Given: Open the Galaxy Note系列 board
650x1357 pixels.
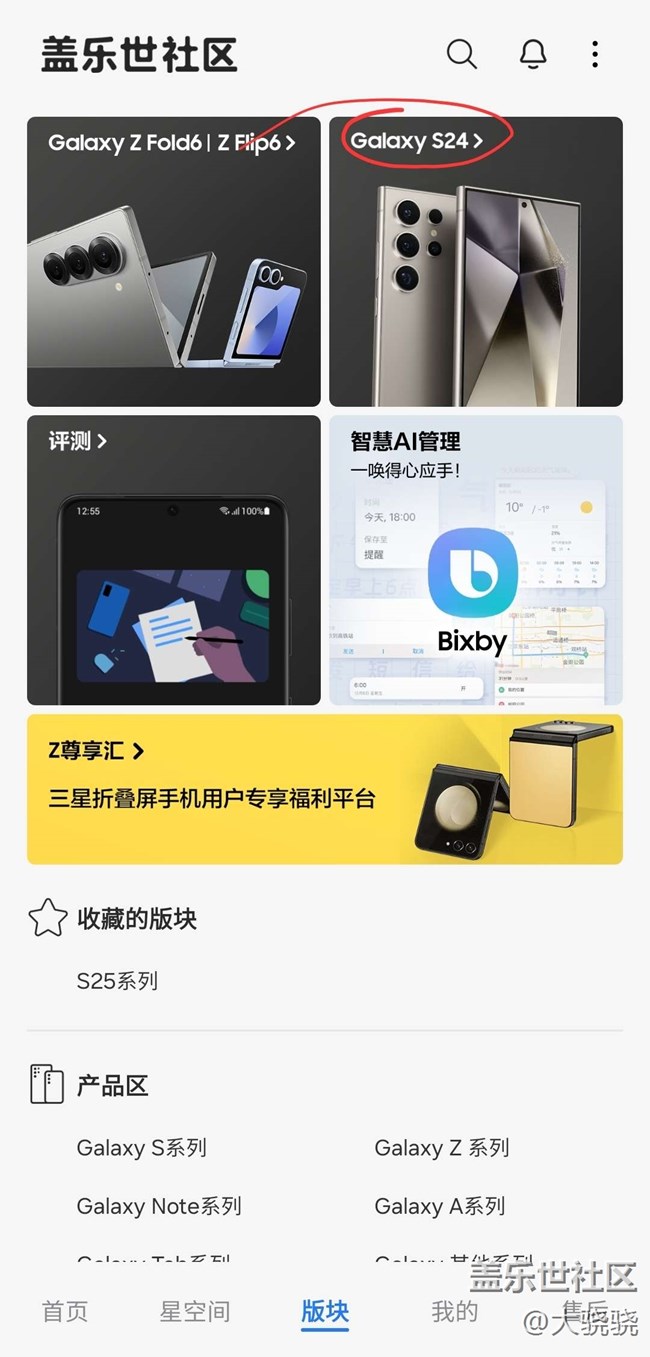Looking at the screenshot, I should pyautogui.click(x=158, y=1206).
